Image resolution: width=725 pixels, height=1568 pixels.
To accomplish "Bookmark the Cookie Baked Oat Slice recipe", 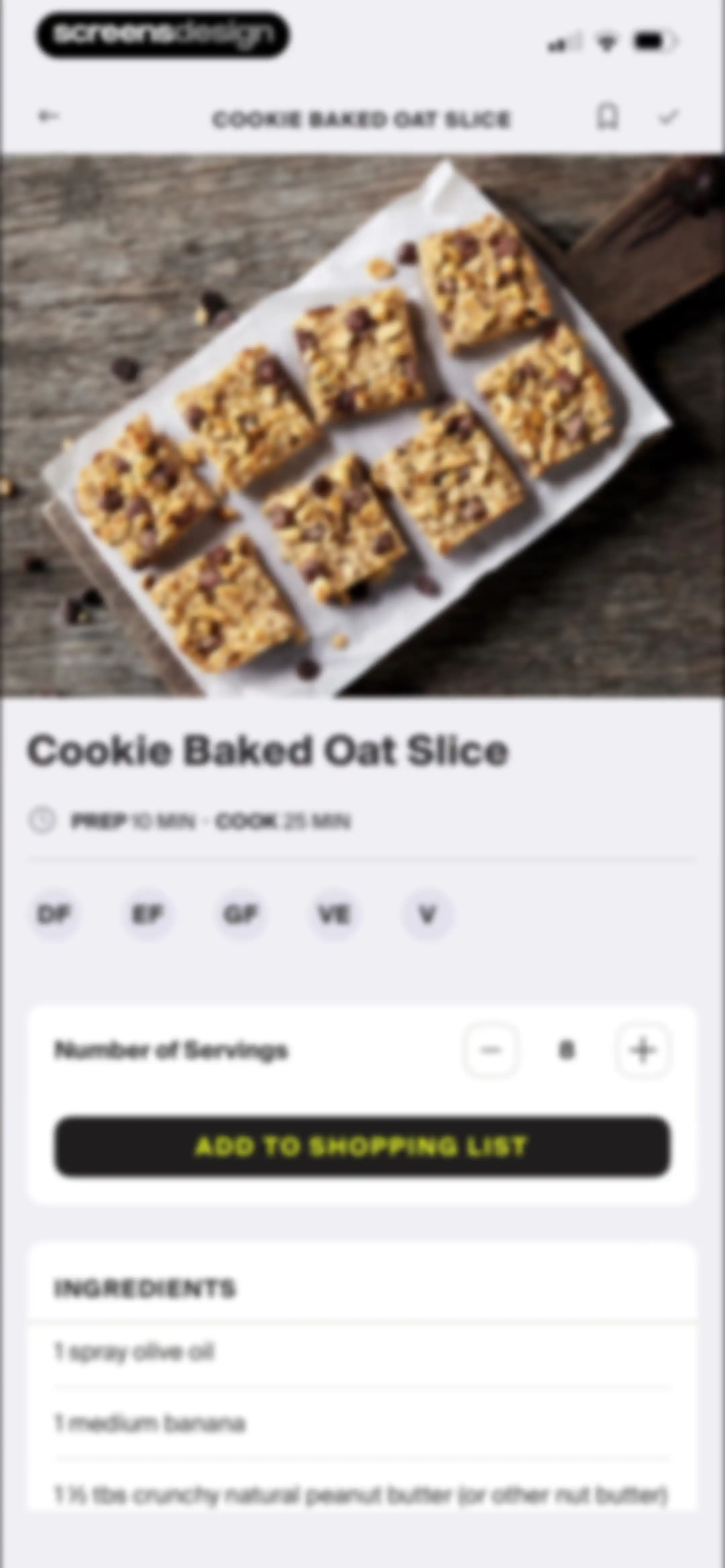I will (607, 116).
